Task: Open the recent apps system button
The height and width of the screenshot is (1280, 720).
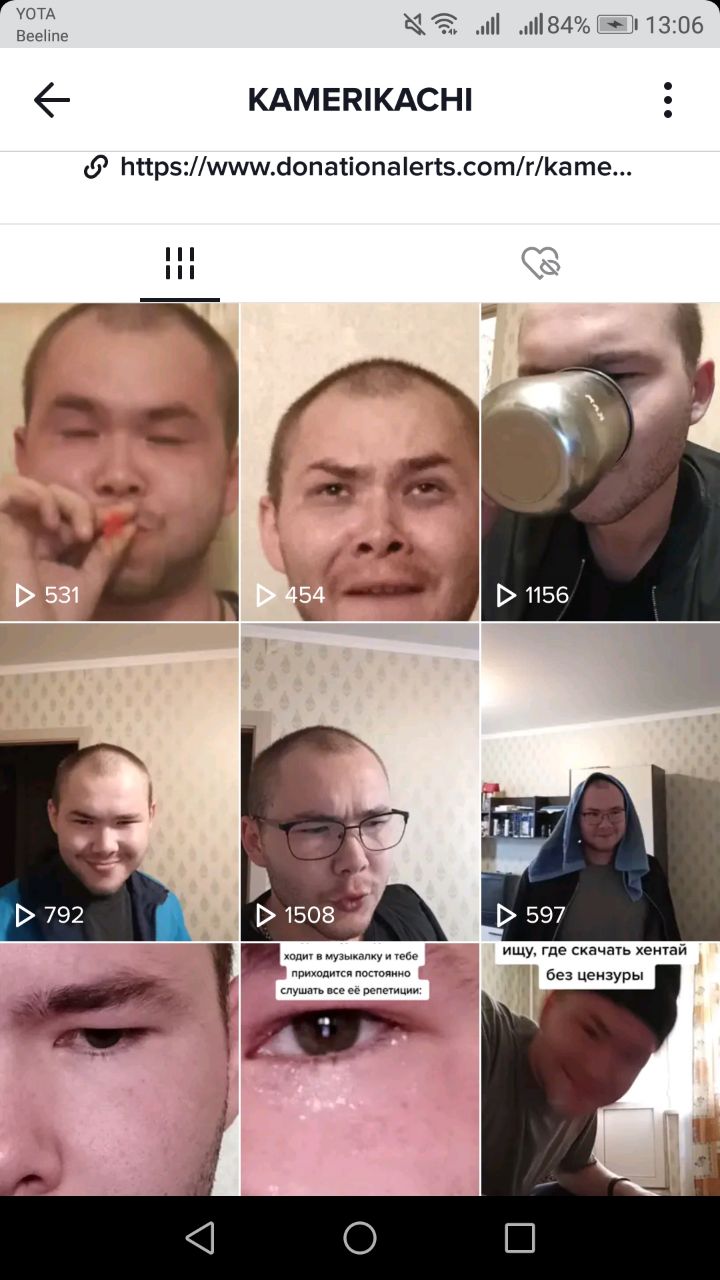Action: coord(519,1238)
